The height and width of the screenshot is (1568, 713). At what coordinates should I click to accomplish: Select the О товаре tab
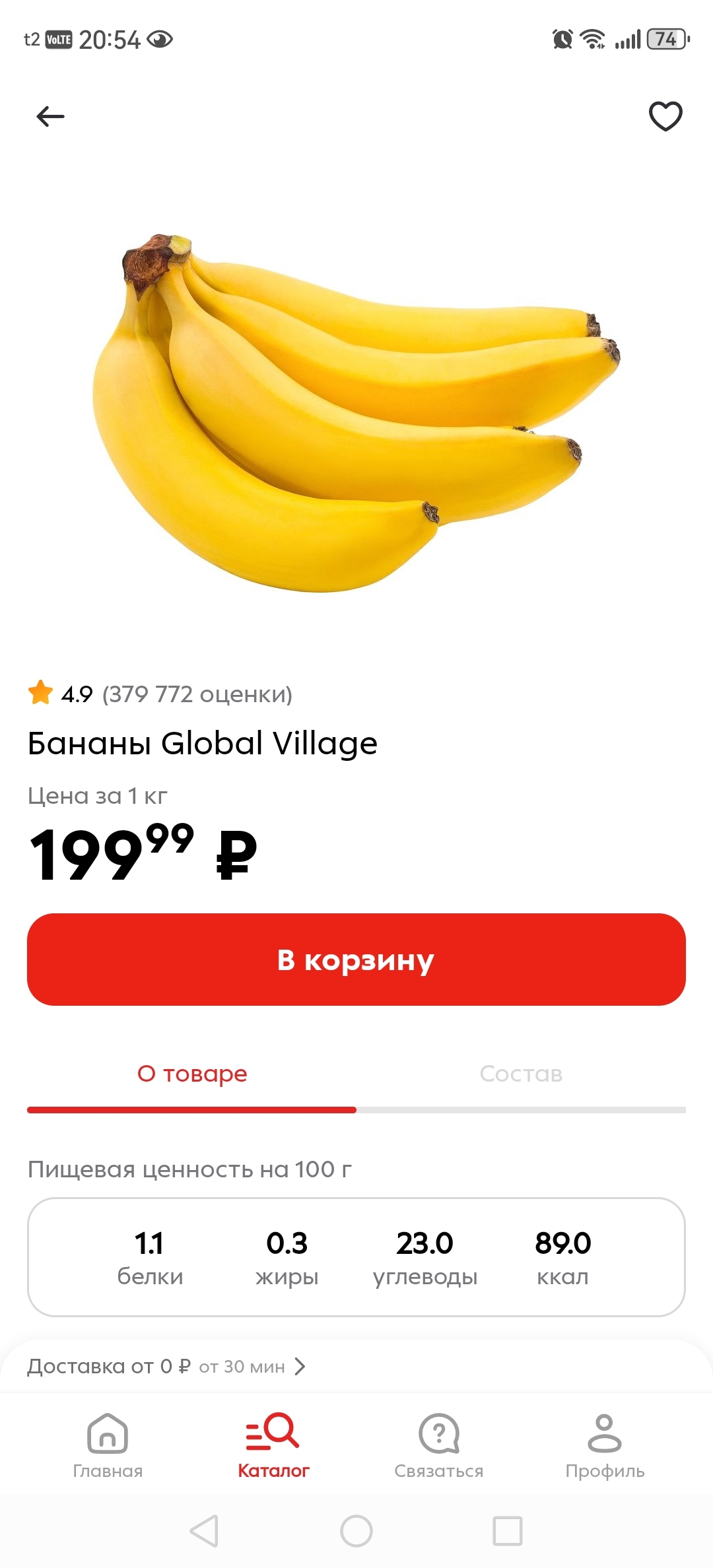click(192, 1074)
